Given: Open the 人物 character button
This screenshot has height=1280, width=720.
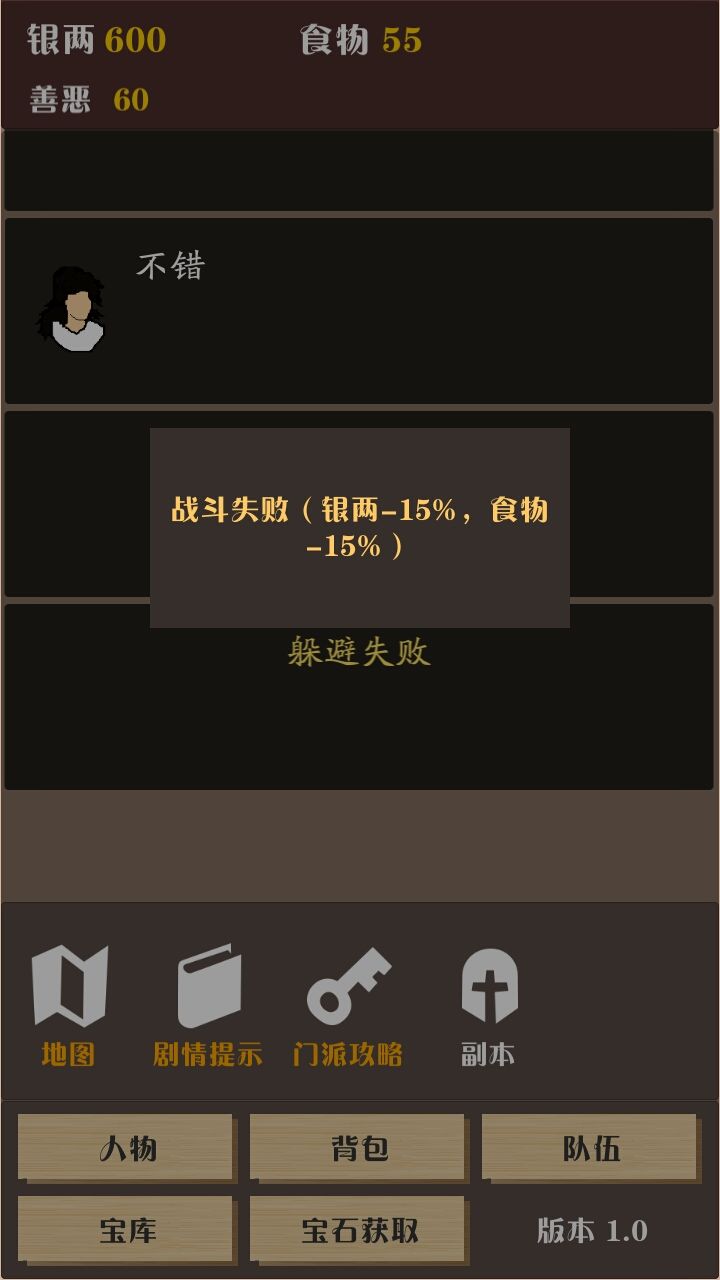Looking at the screenshot, I should (x=128, y=1149).
